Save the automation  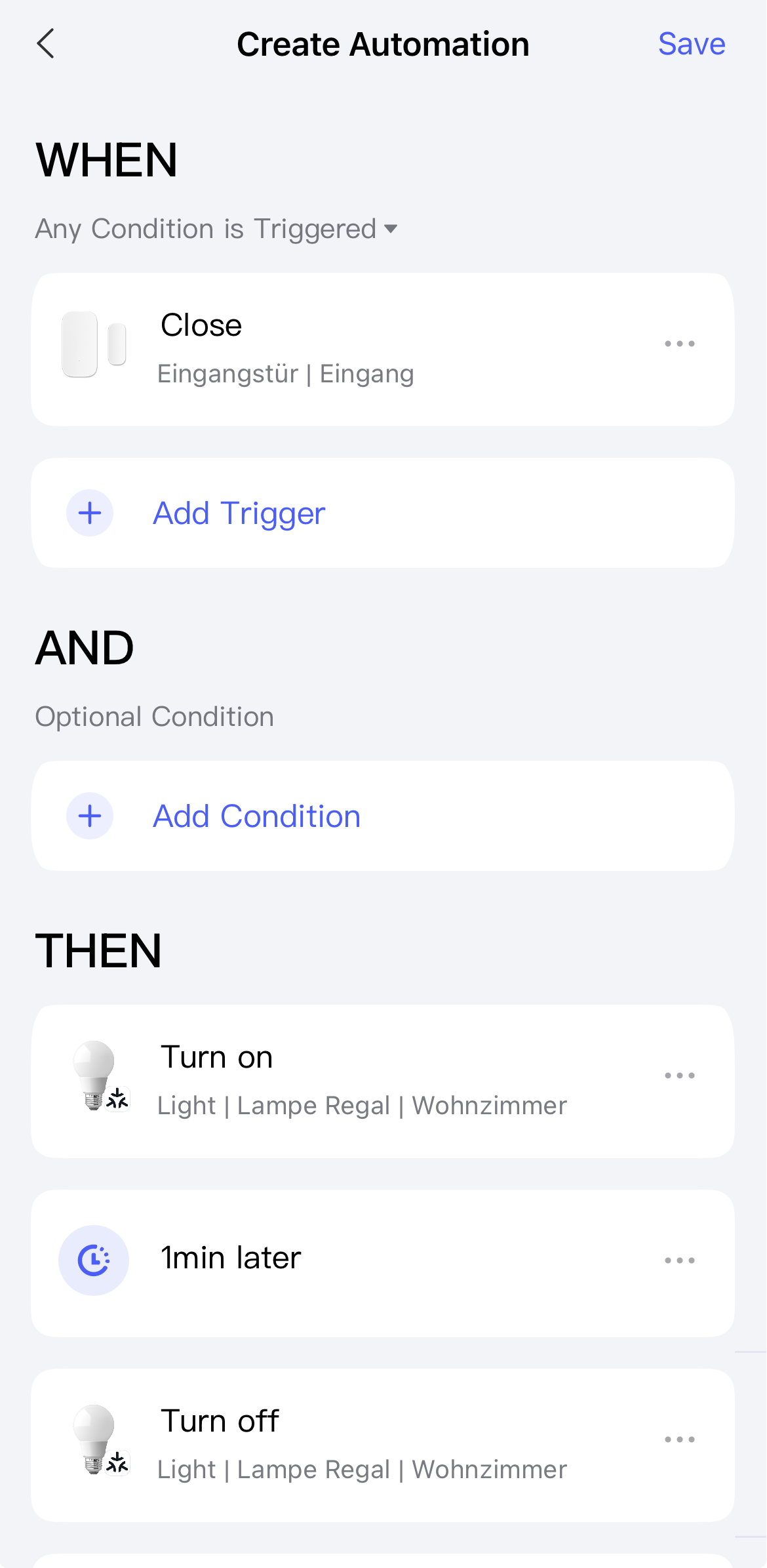tap(691, 44)
